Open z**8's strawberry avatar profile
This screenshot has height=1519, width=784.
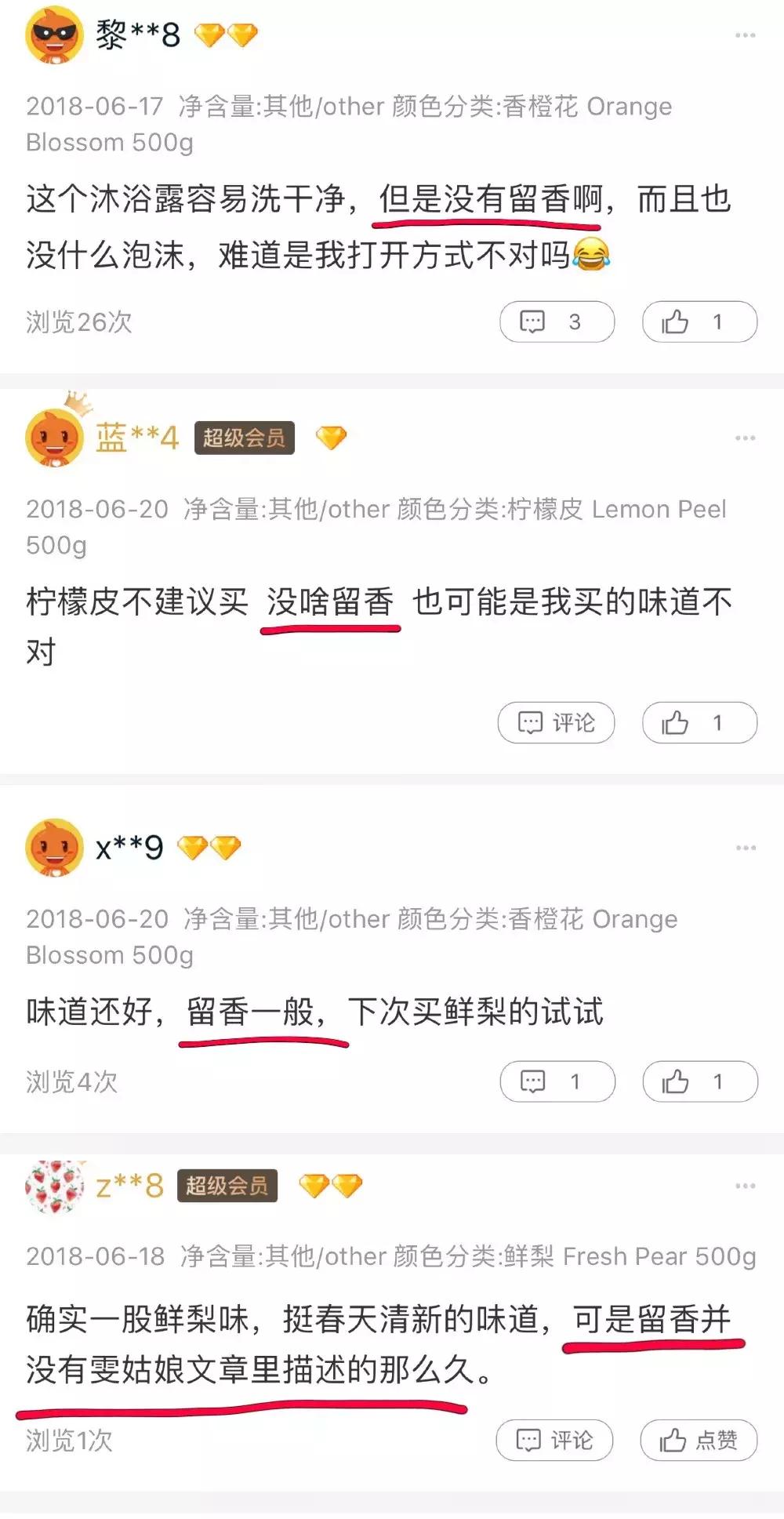(54, 1186)
